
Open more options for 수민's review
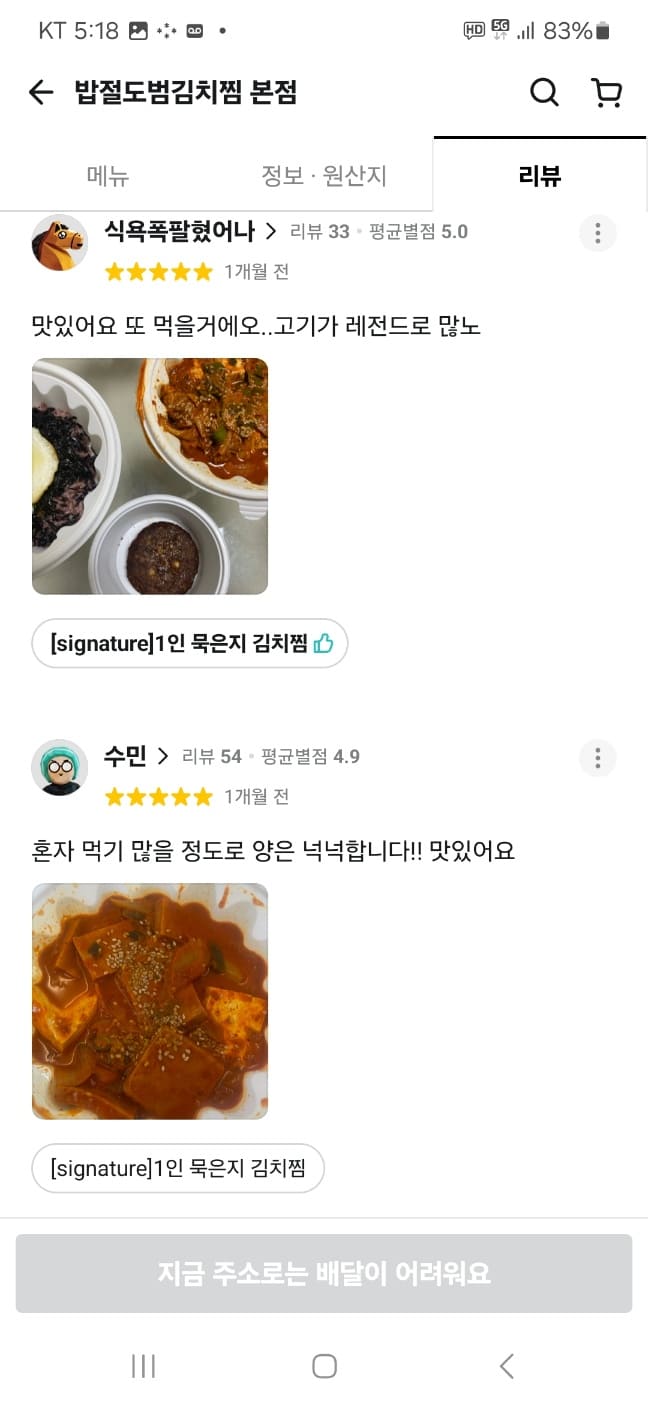(597, 758)
